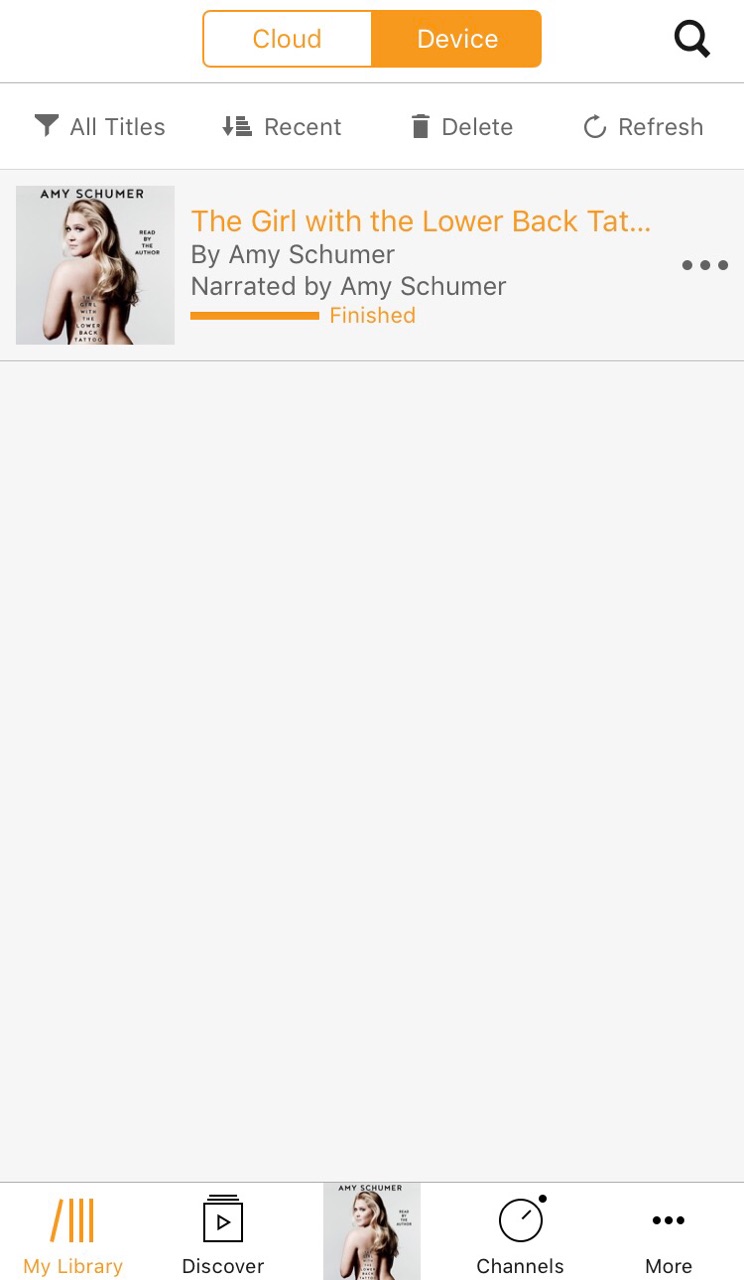Select the Device segment
The width and height of the screenshot is (744, 1280).
pyautogui.click(x=457, y=39)
